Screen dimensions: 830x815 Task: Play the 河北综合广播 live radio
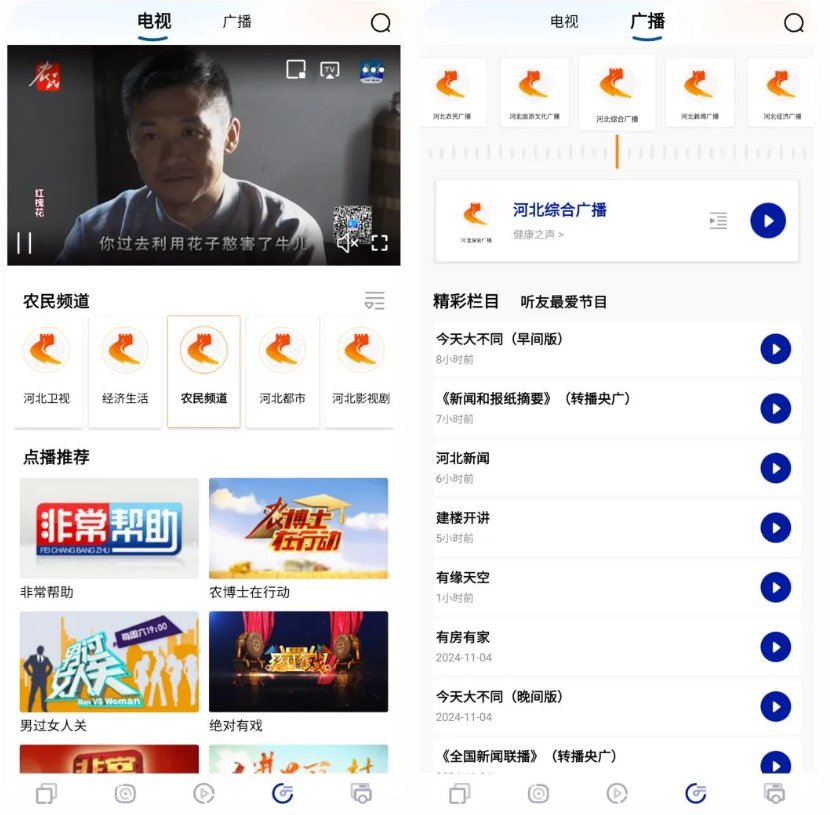pyautogui.click(x=768, y=221)
